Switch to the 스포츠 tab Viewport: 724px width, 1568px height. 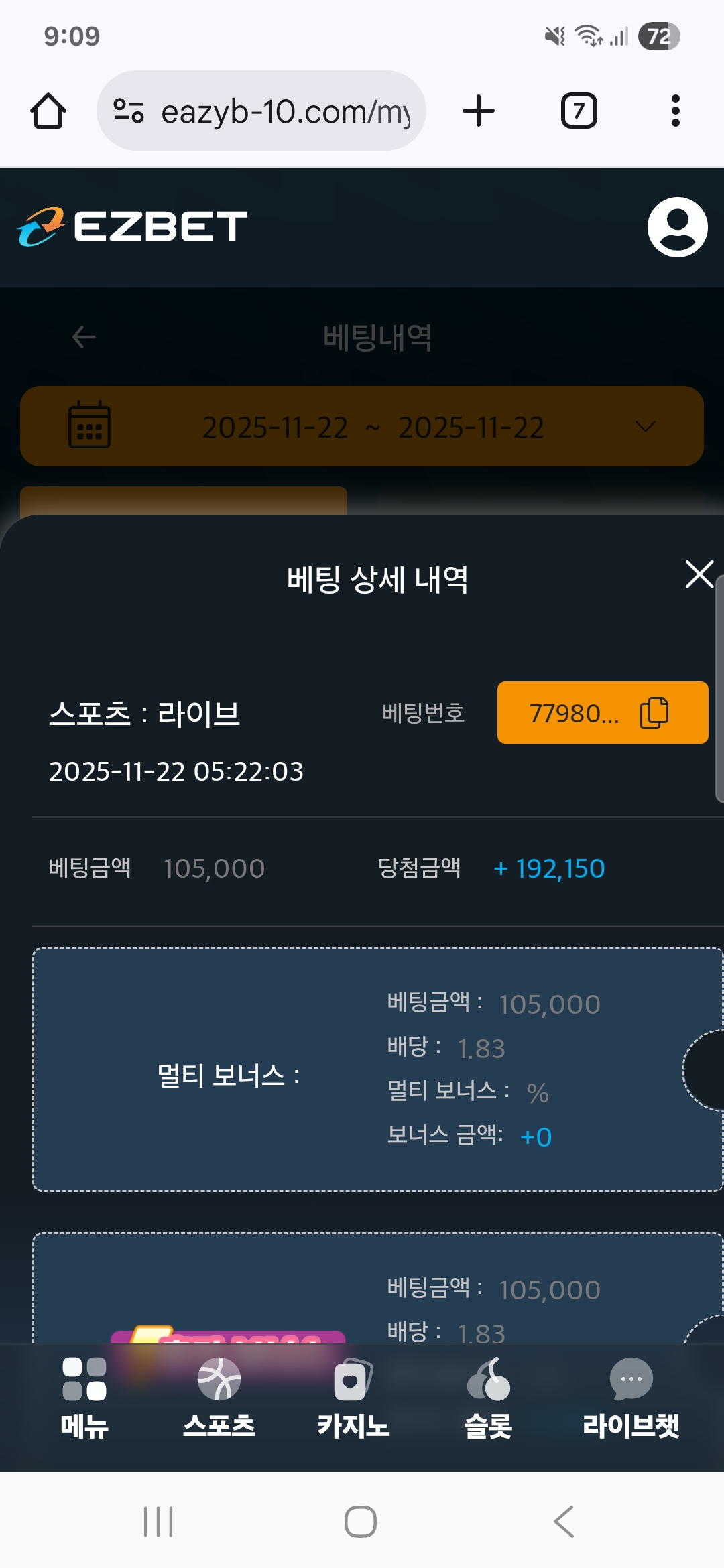pyautogui.click(x=219, y=1398)
